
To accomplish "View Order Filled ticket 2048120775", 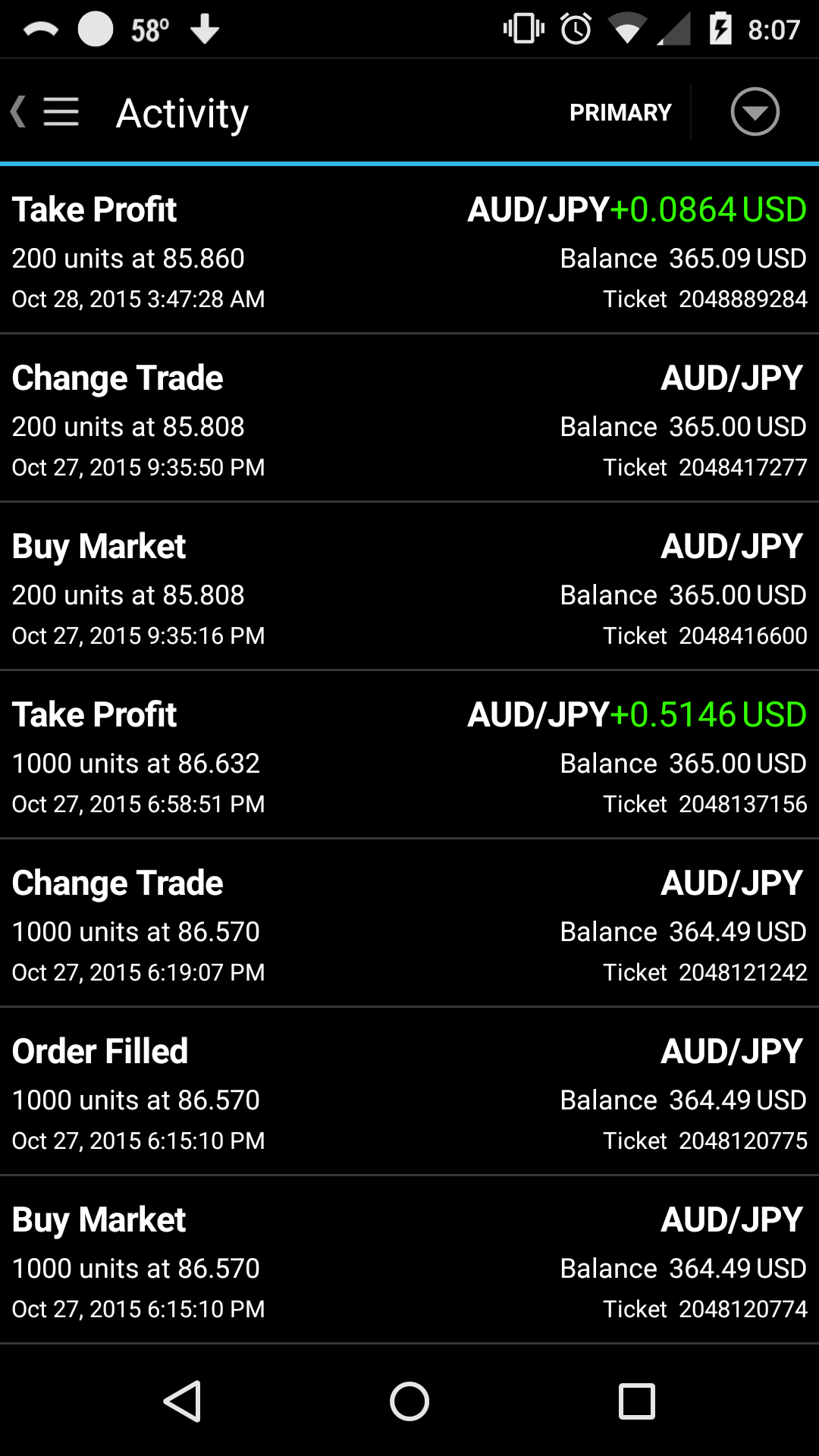I will pos(409,1092).
